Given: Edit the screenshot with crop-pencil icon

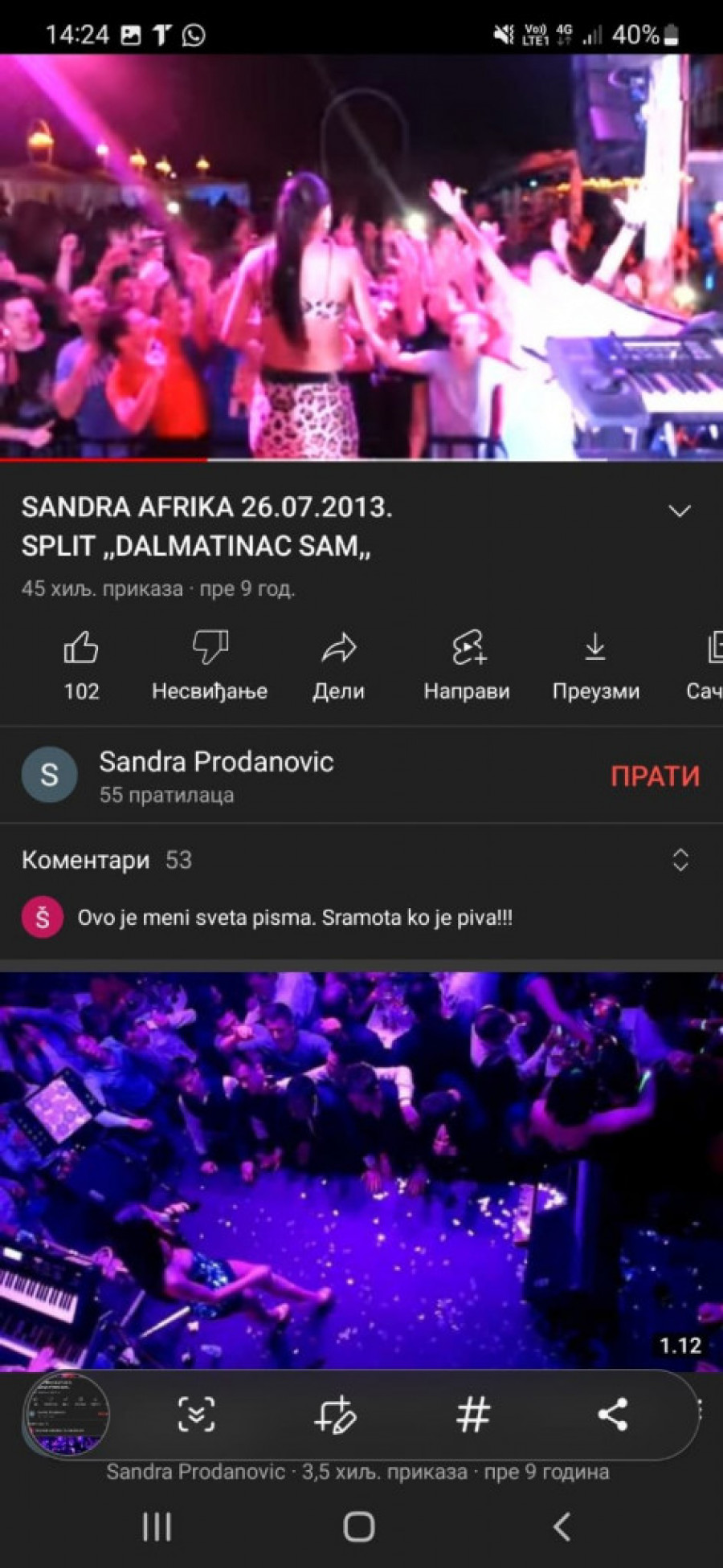Looking at the screenshot, I should (x=335, y=1415).
